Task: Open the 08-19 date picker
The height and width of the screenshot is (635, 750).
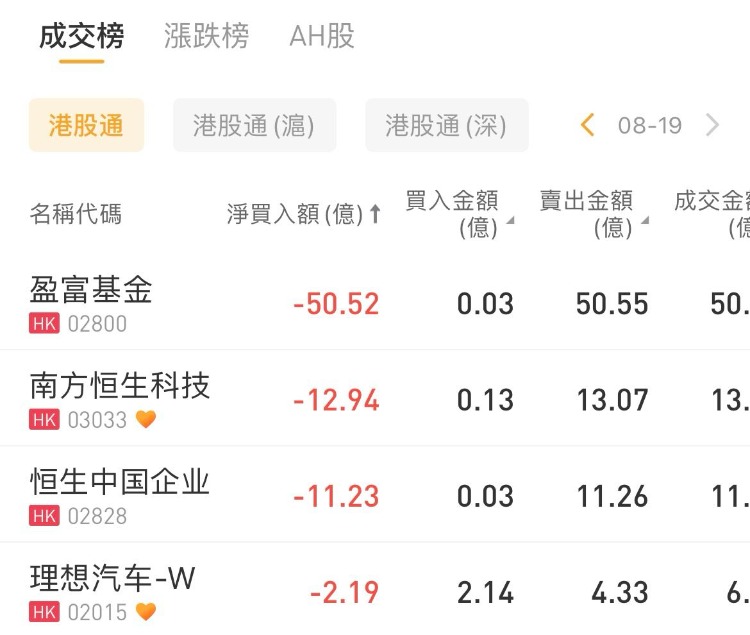Action: click(x=650, y=125)
